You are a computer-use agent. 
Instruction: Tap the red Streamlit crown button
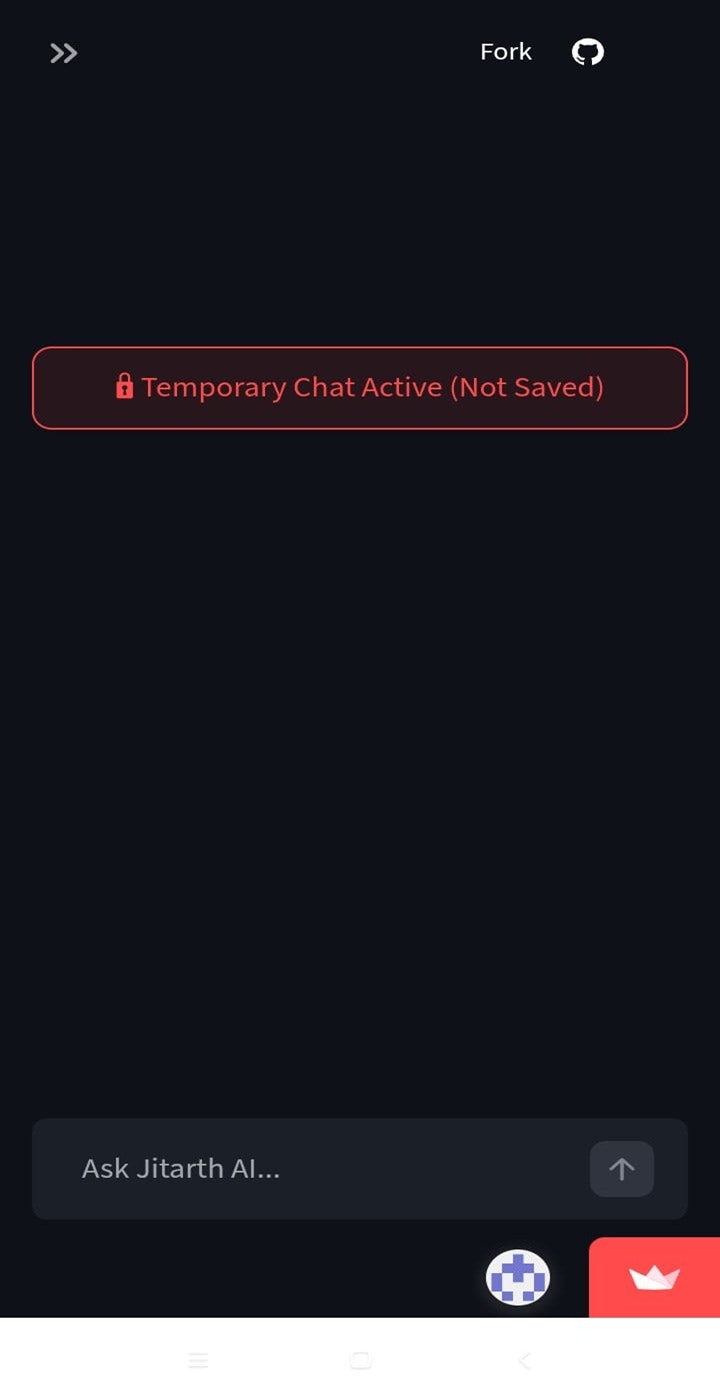coord(654,1277)
